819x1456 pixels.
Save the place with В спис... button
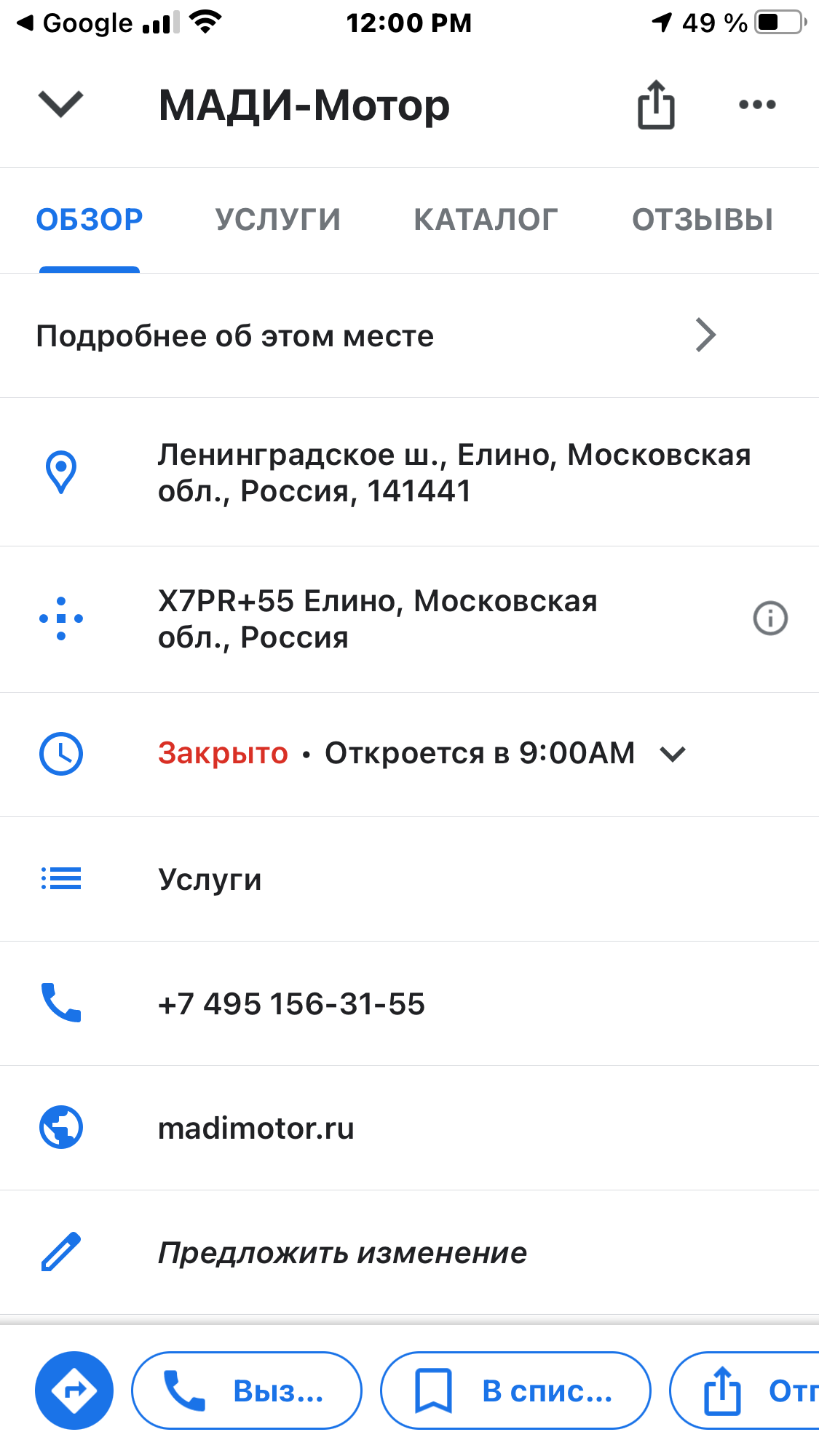tap(515, 1391)
